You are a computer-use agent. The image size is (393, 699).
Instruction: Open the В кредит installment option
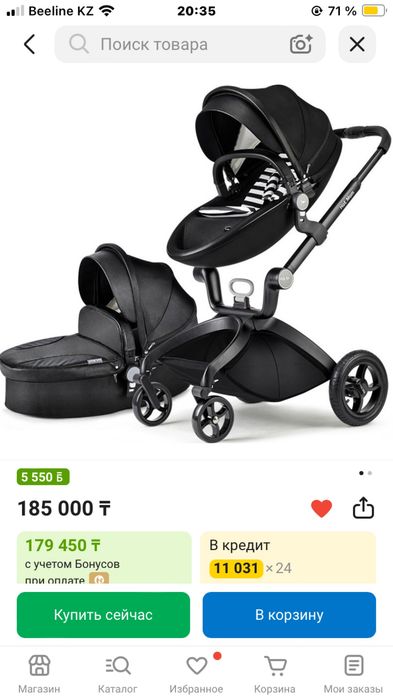pyautogui.click(x=288, y=557)
